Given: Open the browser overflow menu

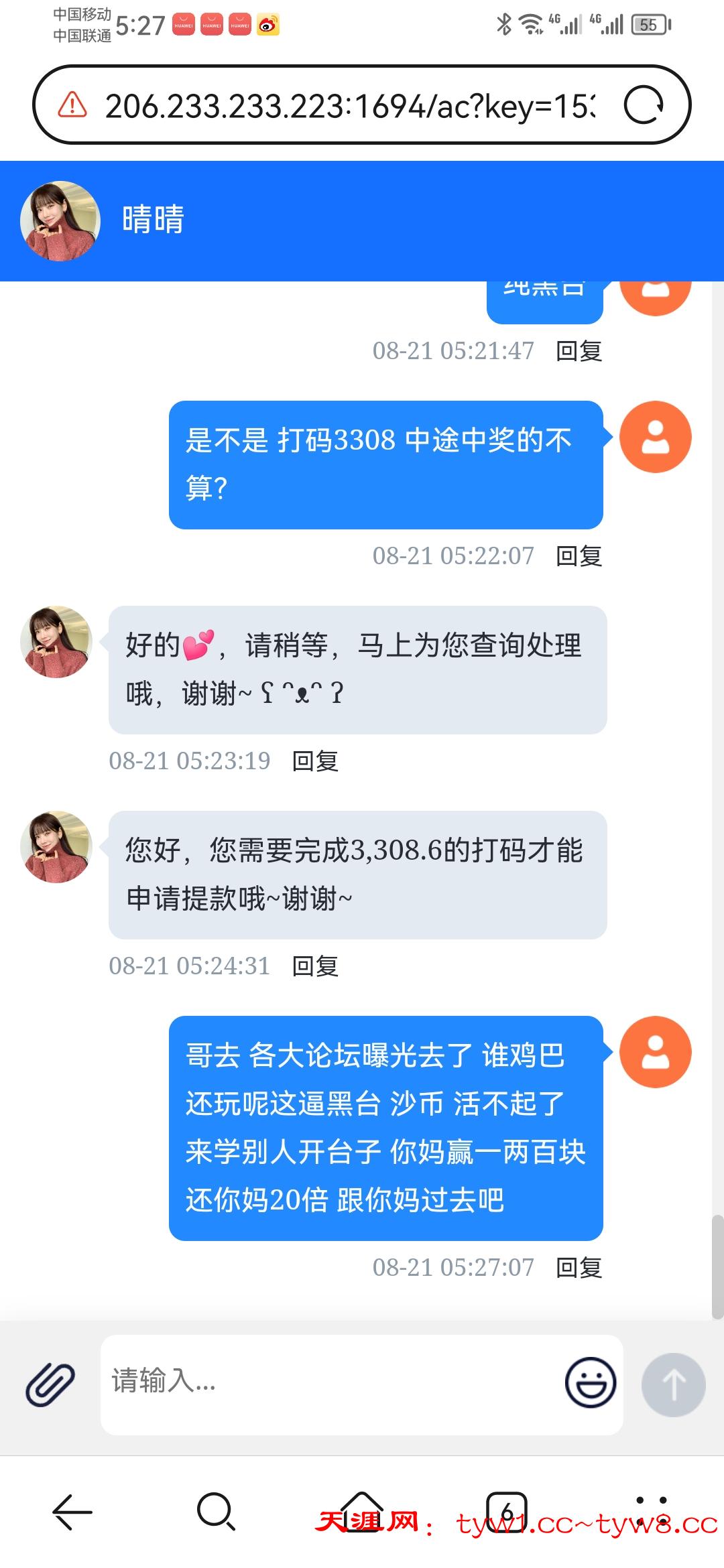Looking at the screenshot, I should tap(651, 1512).
